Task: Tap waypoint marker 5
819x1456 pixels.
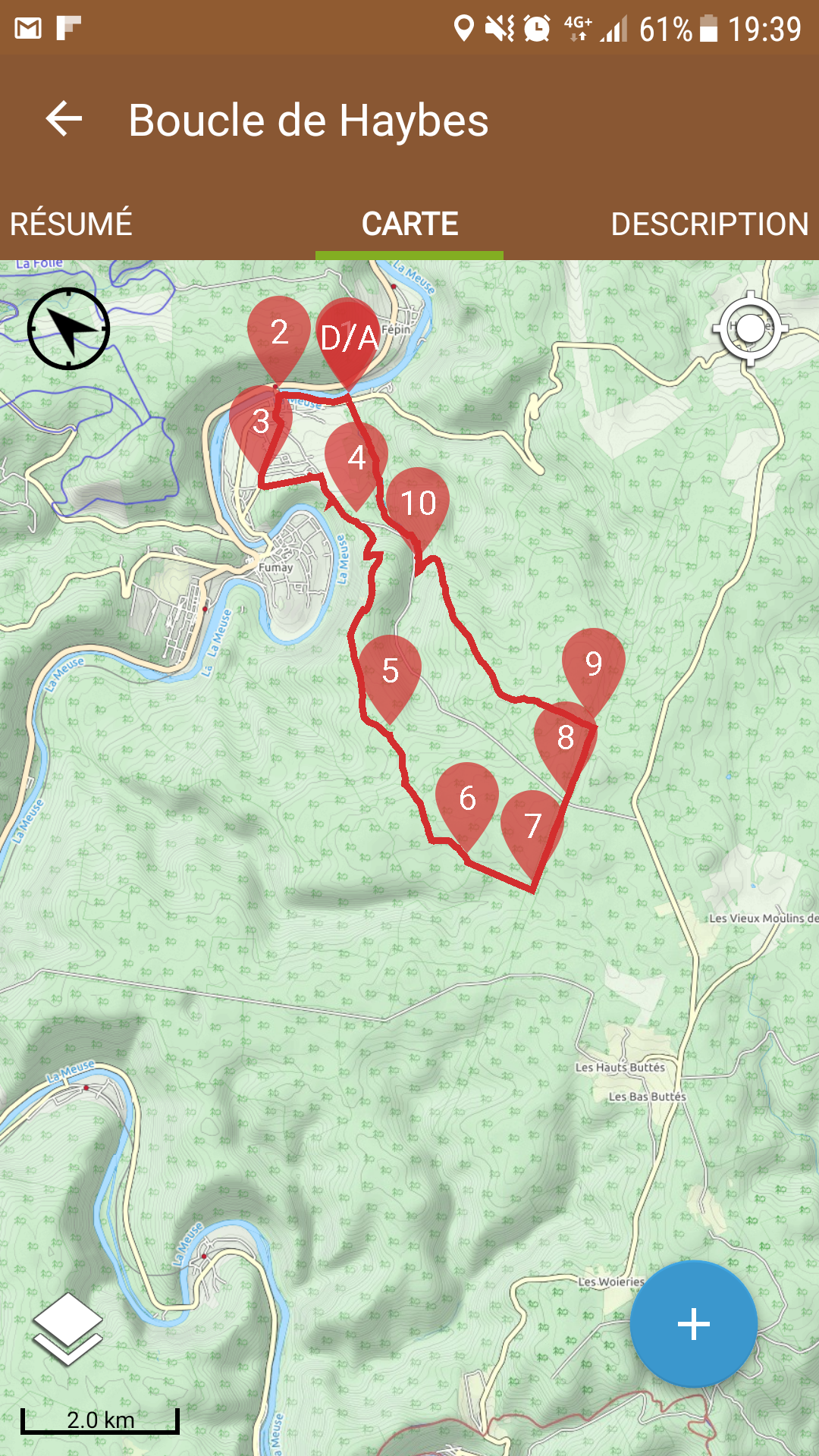Action: tap(390, 670)
